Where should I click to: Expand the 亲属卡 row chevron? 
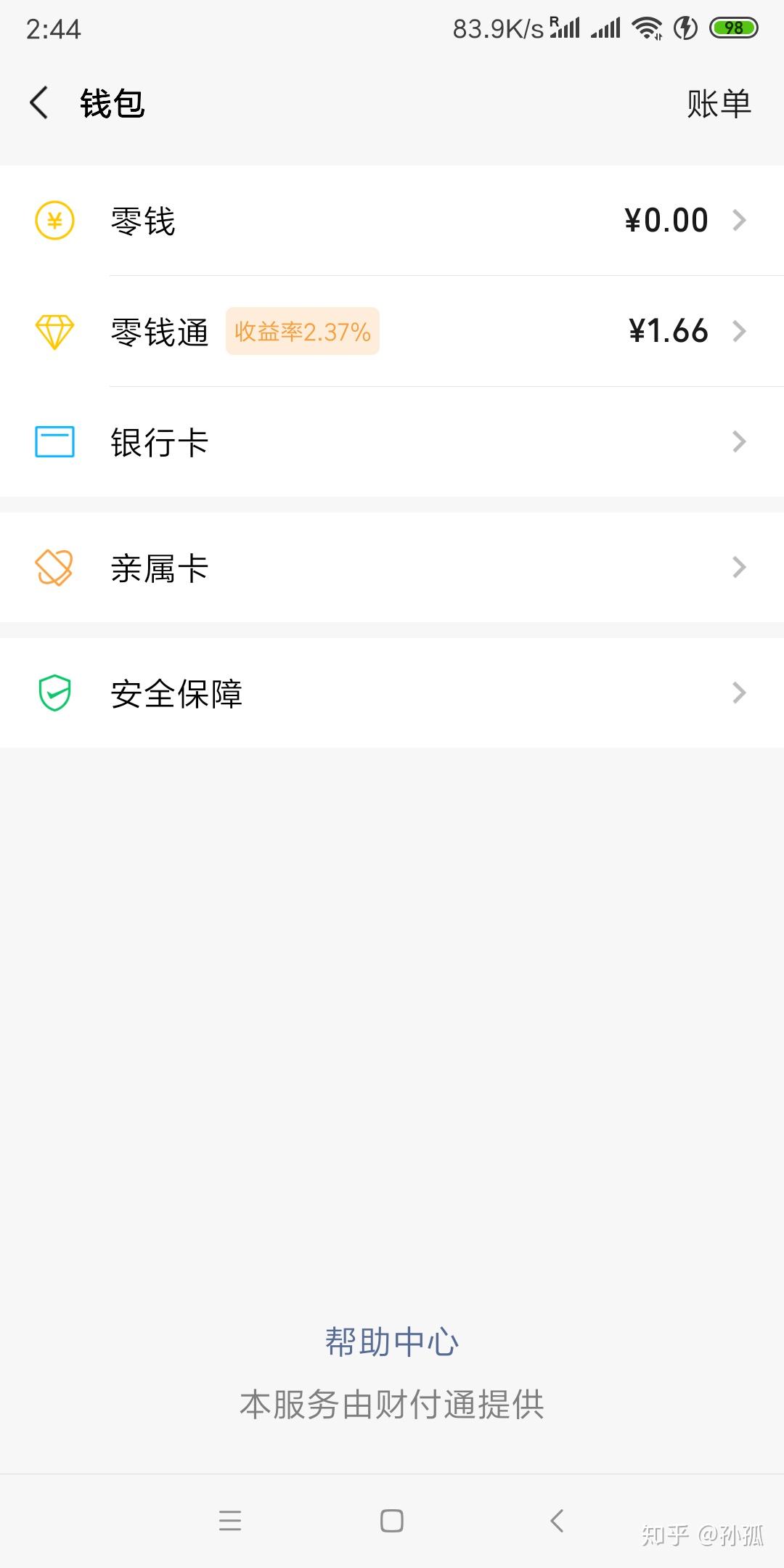click(740, 567)
